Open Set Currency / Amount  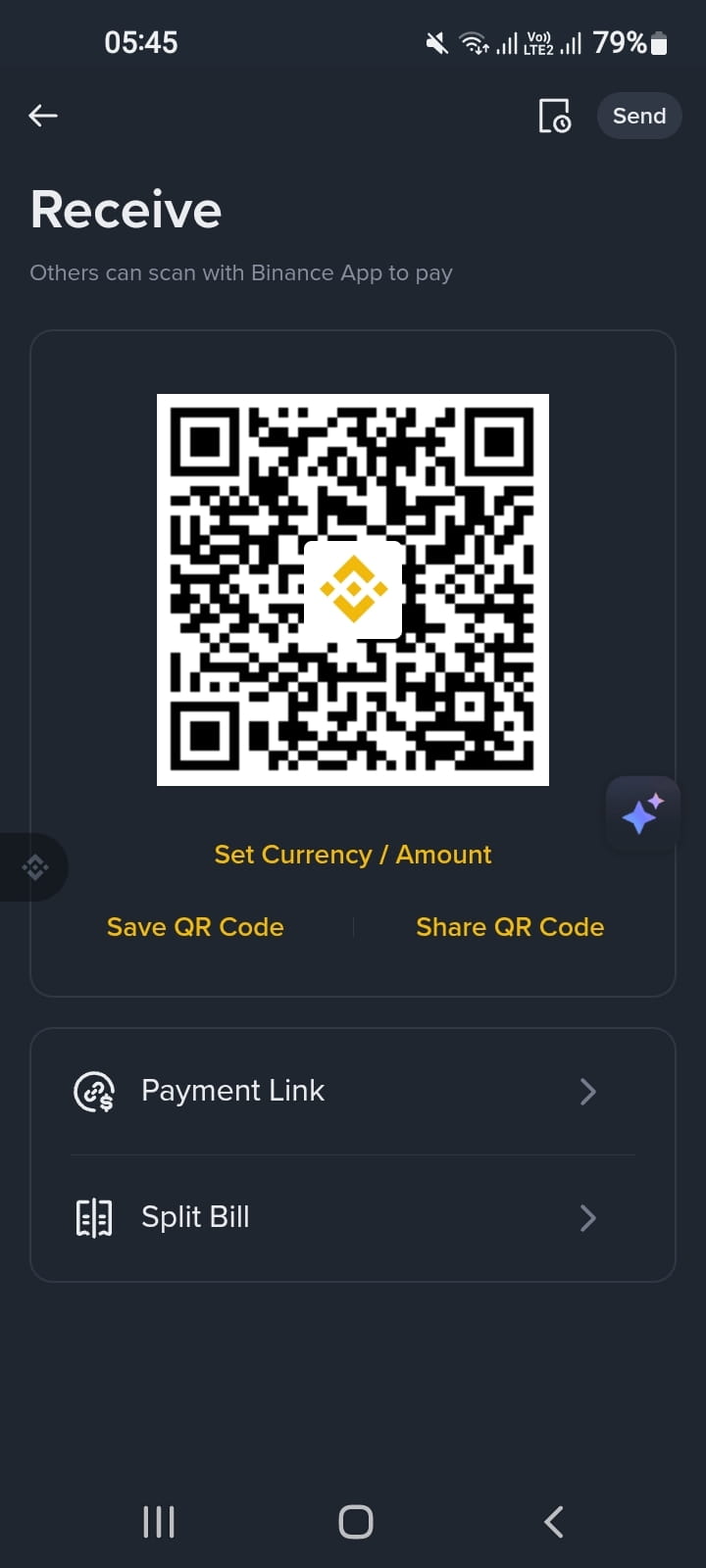(353, 855)
